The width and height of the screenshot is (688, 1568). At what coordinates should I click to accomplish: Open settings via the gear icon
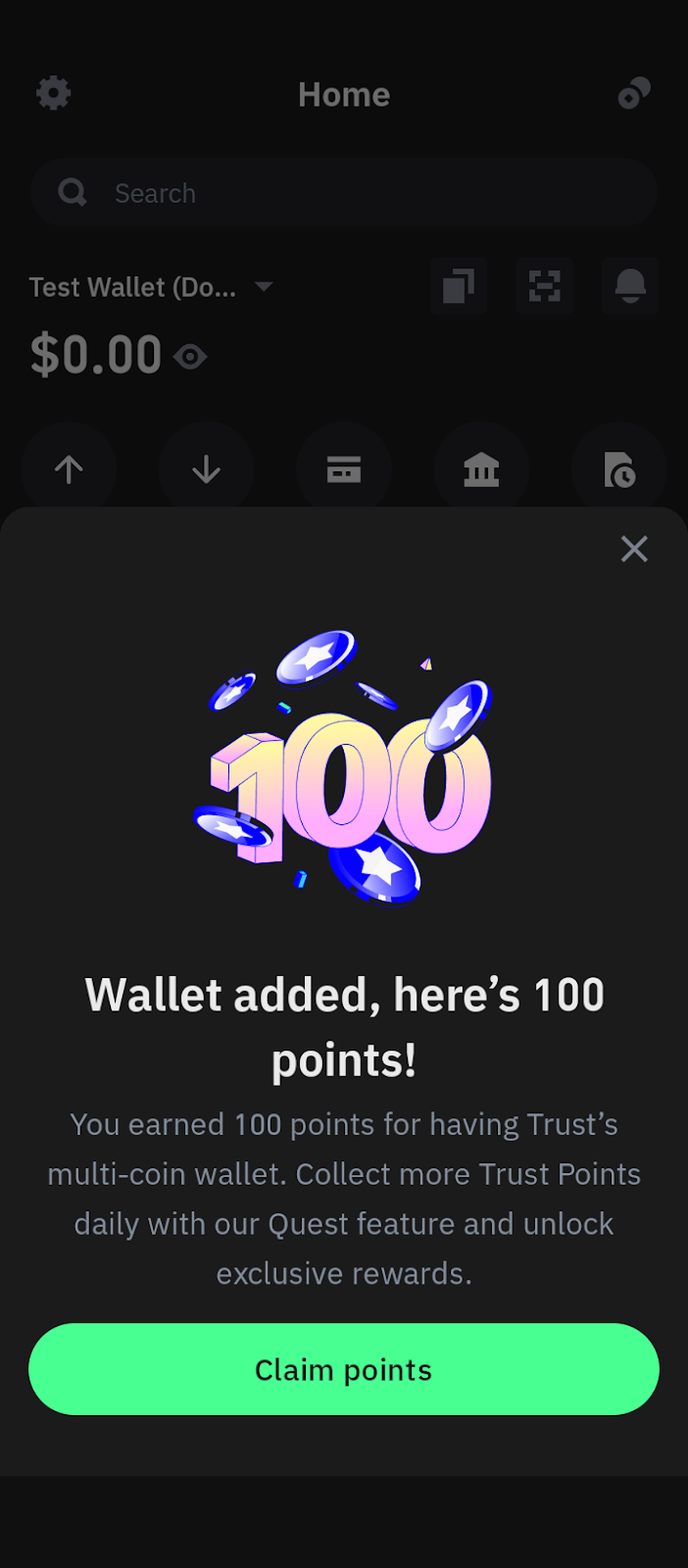(x=53, y=94)
